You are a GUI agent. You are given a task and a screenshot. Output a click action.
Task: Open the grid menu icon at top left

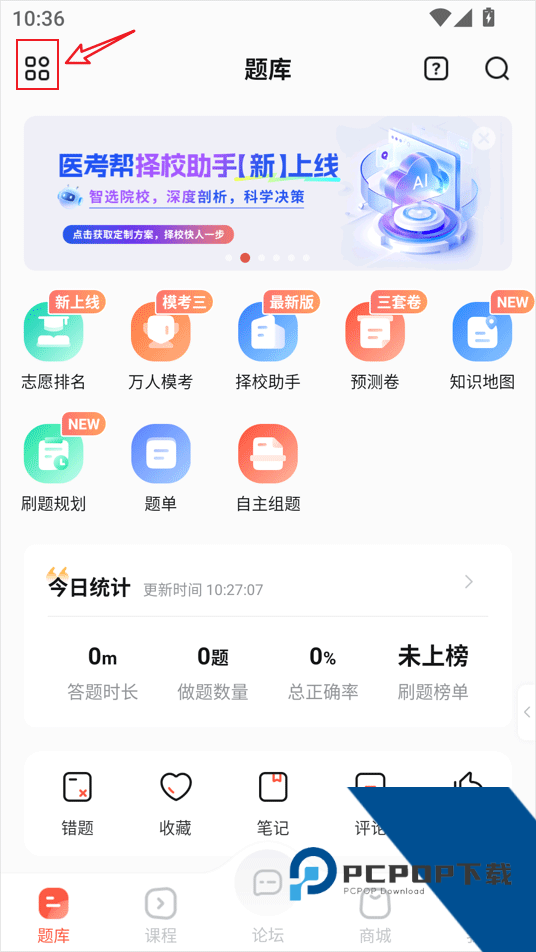[37, 69]
